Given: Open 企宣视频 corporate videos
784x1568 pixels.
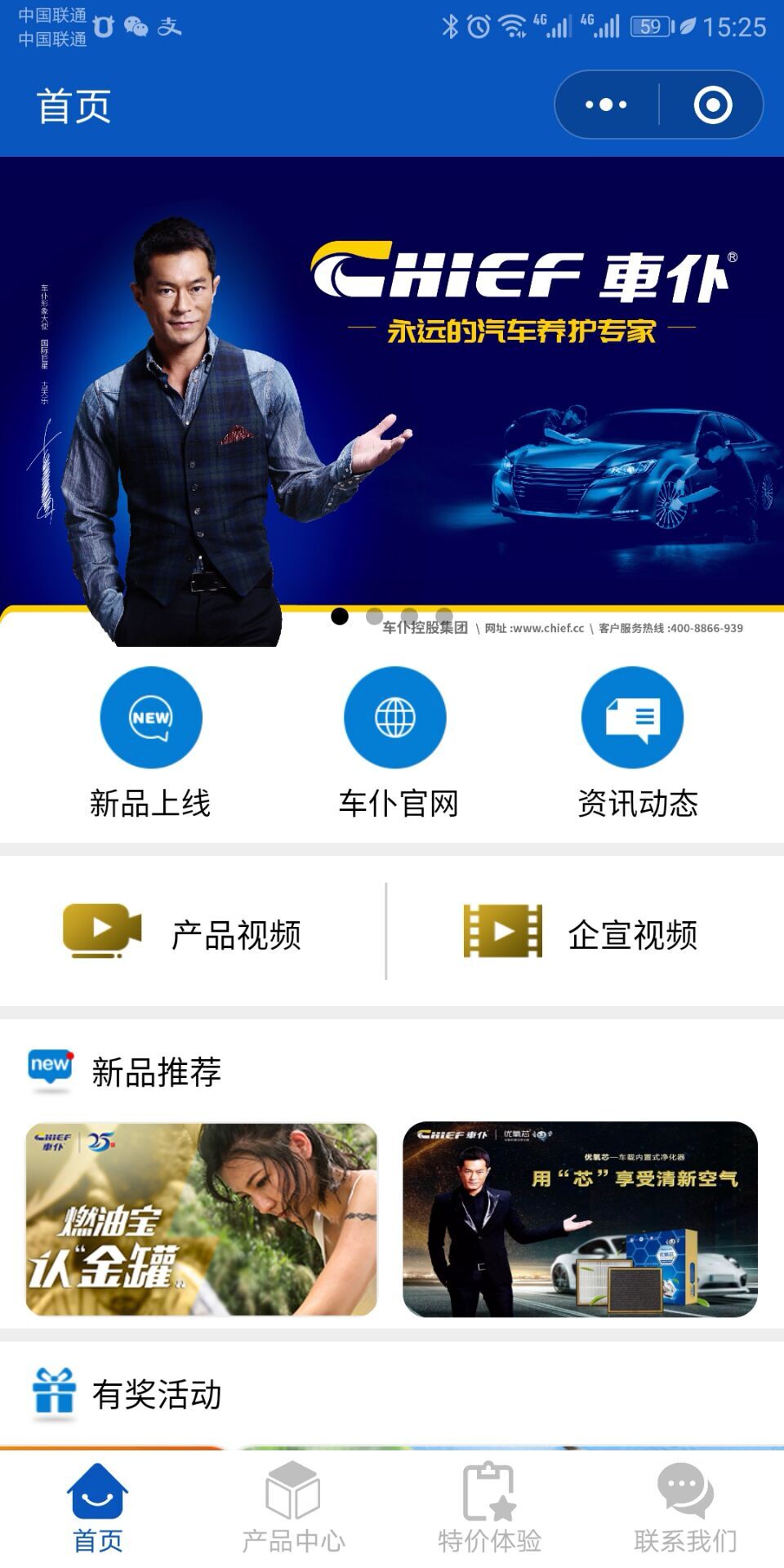Looking at the screenshot, I should coord(581,933).
